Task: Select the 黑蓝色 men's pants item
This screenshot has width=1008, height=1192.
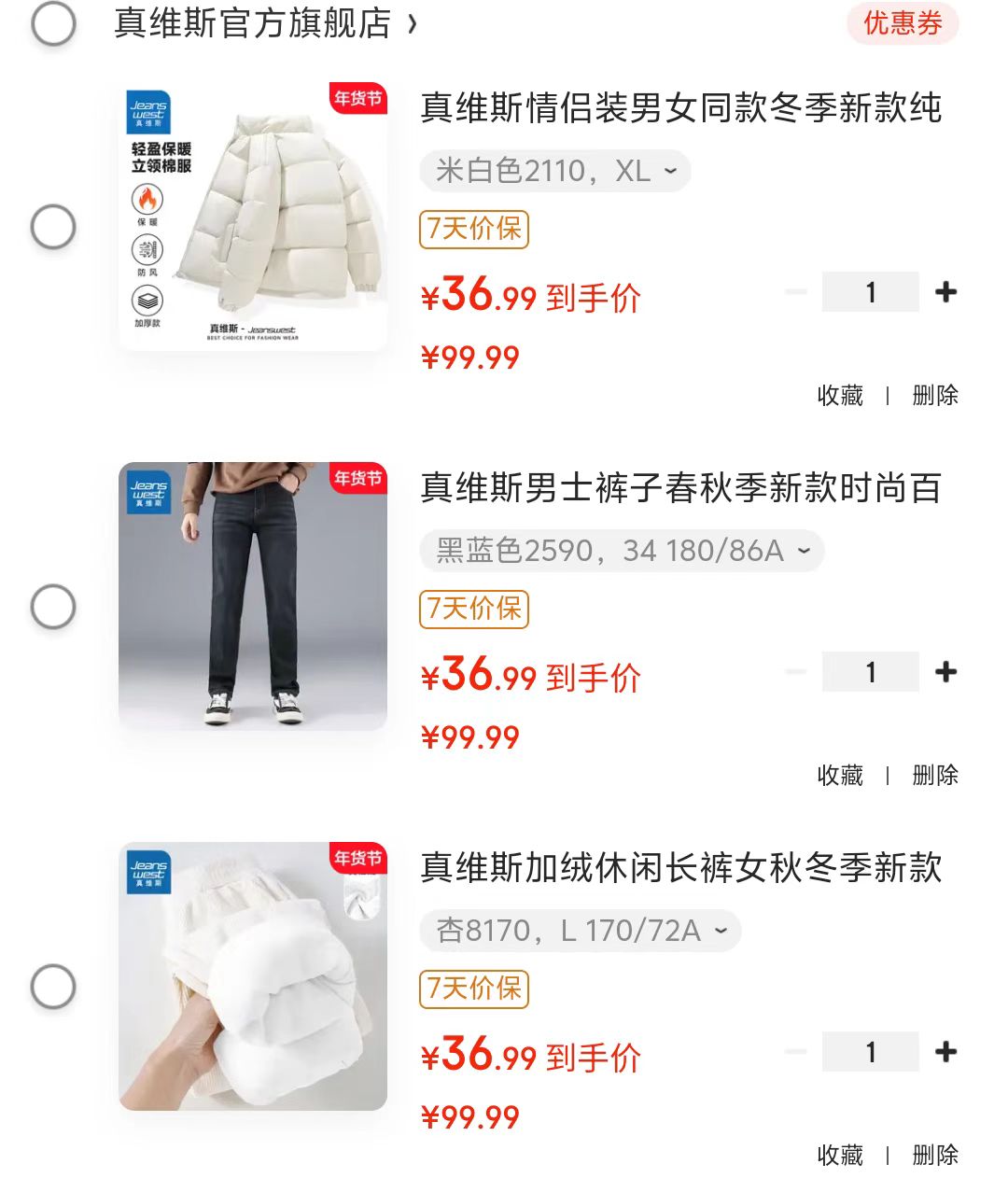Action: (53, 607)
